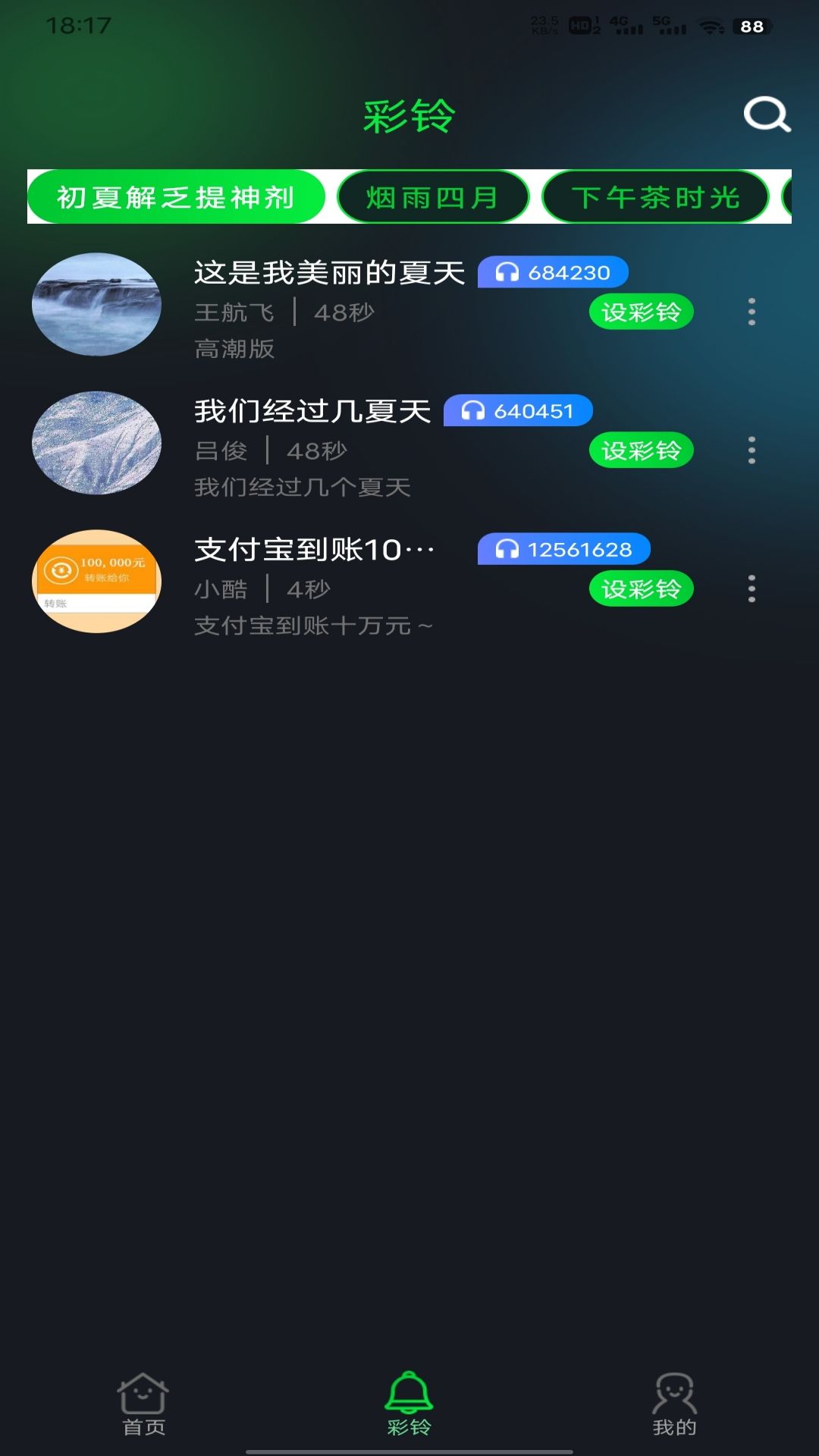Tap the battery indicator showing 88

tap(750, 25)
